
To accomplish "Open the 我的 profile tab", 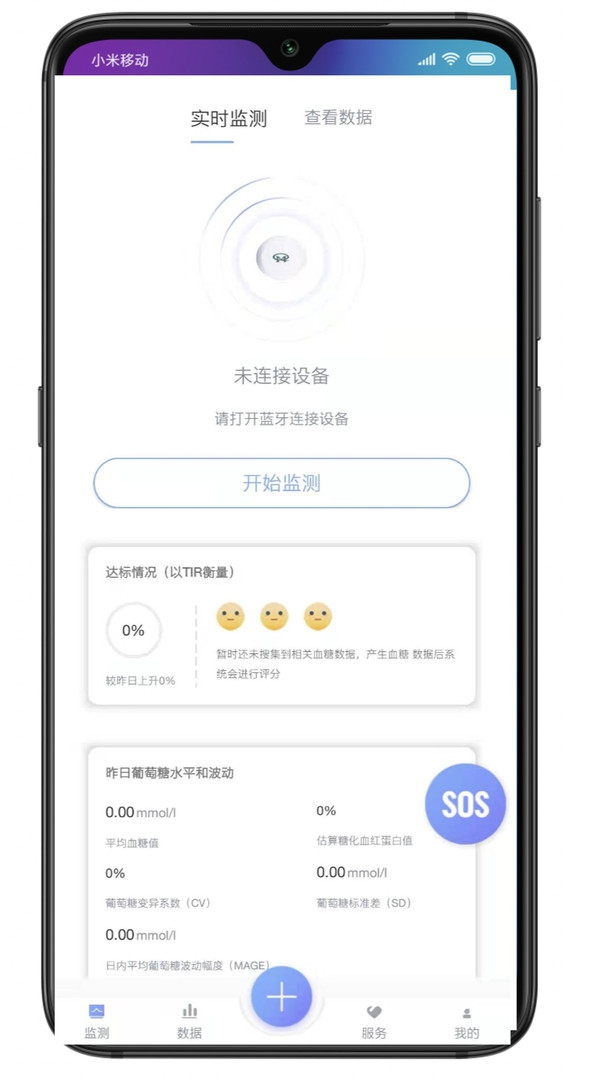I will point(466,1021).
